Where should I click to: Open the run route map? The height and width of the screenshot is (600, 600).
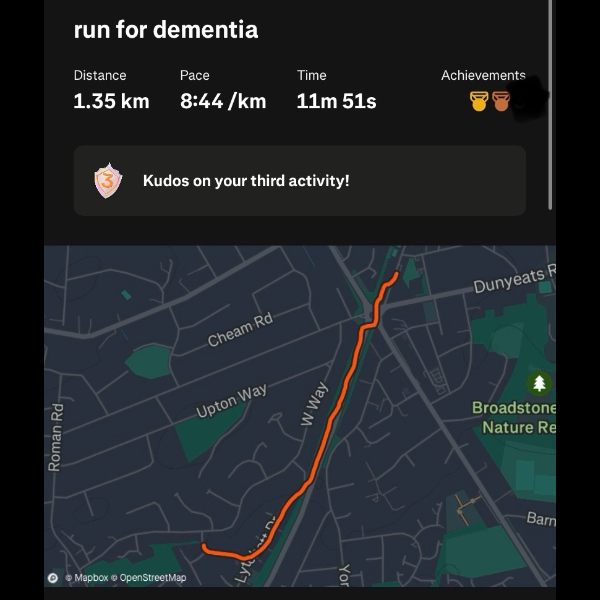pyautogui.click(x=300, y=415)
